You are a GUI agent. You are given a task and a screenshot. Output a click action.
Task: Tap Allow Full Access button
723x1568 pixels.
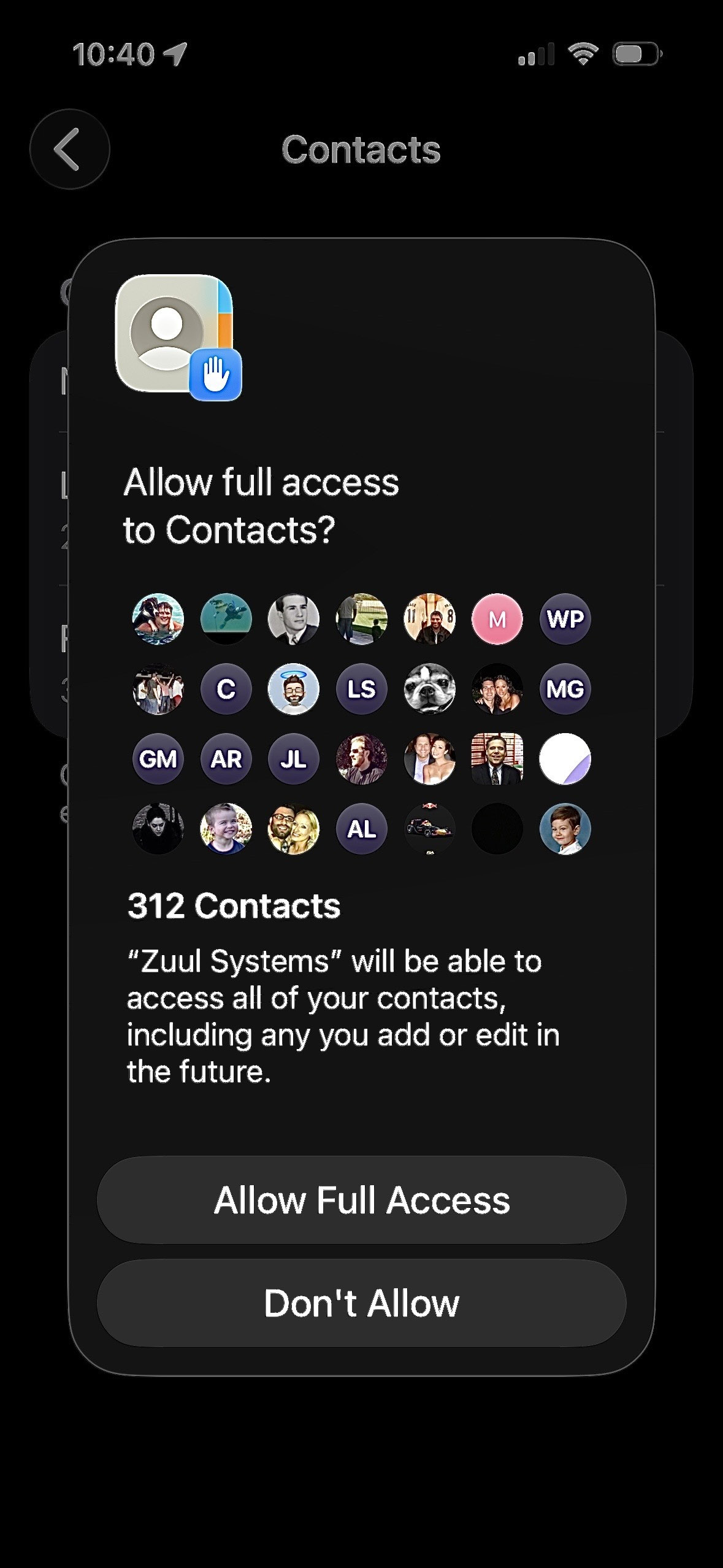click(361, 1201)
